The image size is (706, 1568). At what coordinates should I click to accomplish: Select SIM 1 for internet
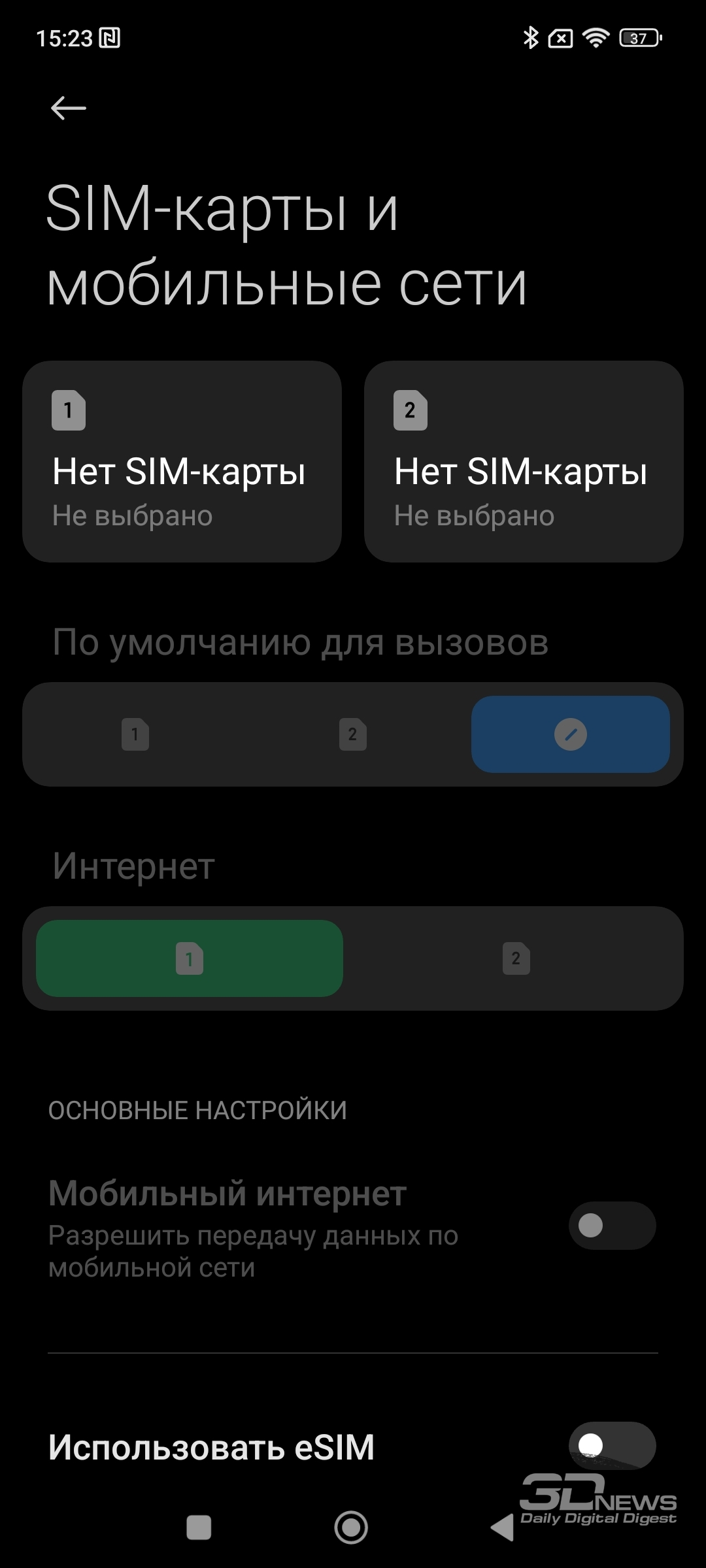(190, 958)
